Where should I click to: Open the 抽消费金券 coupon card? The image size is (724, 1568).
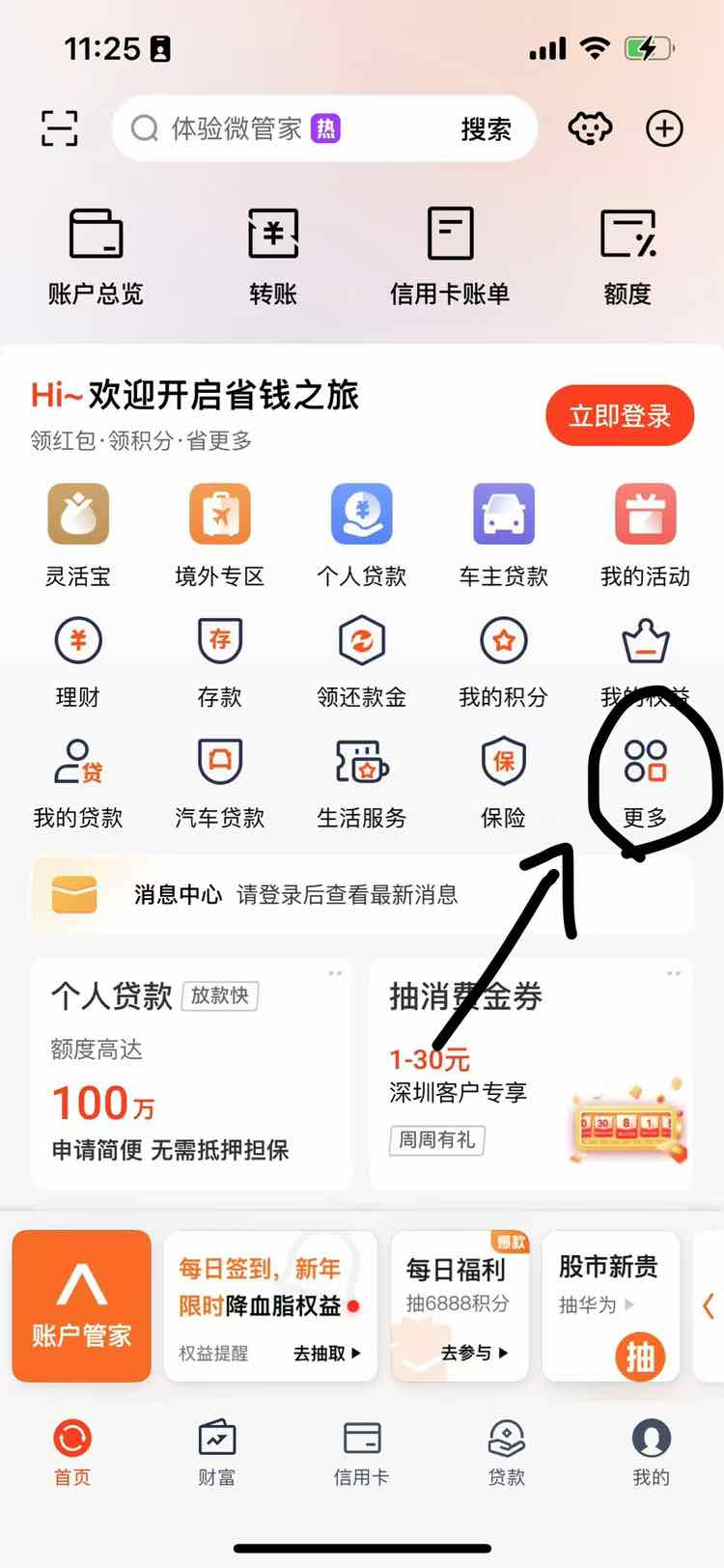click(531, 1073)
